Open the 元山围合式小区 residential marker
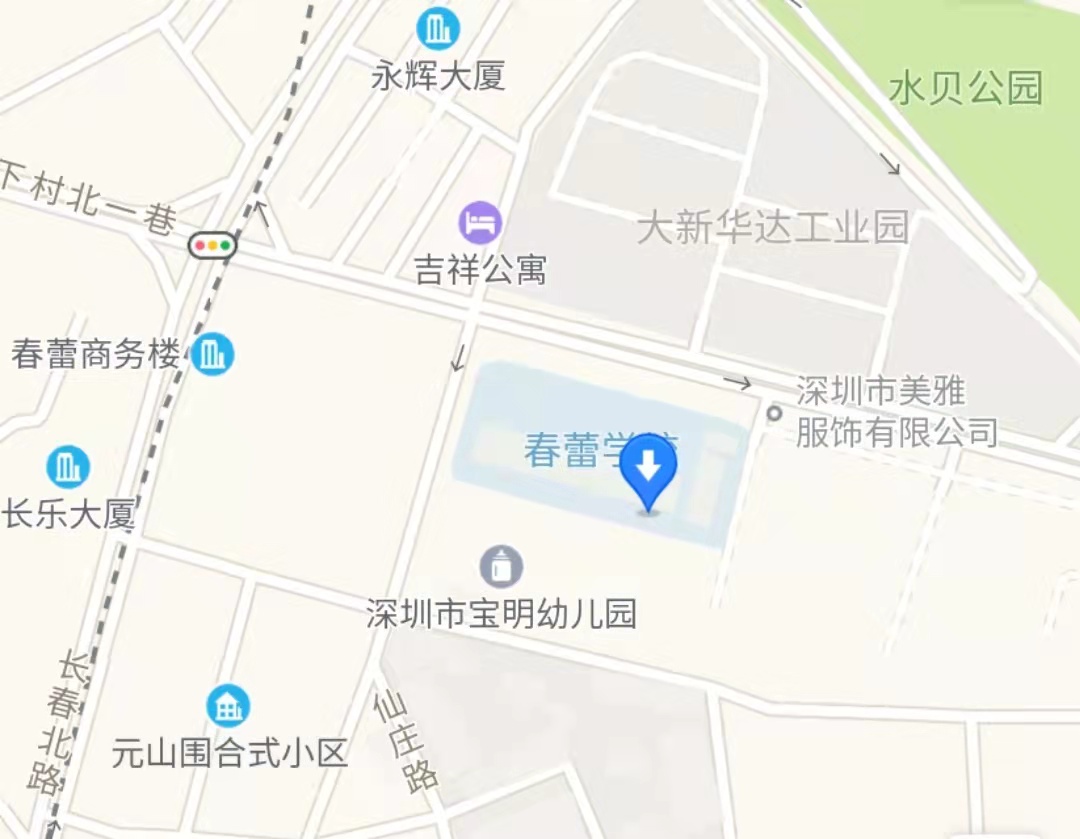Viewport: 1080px width, 839px height. click(x=229, y=706)
